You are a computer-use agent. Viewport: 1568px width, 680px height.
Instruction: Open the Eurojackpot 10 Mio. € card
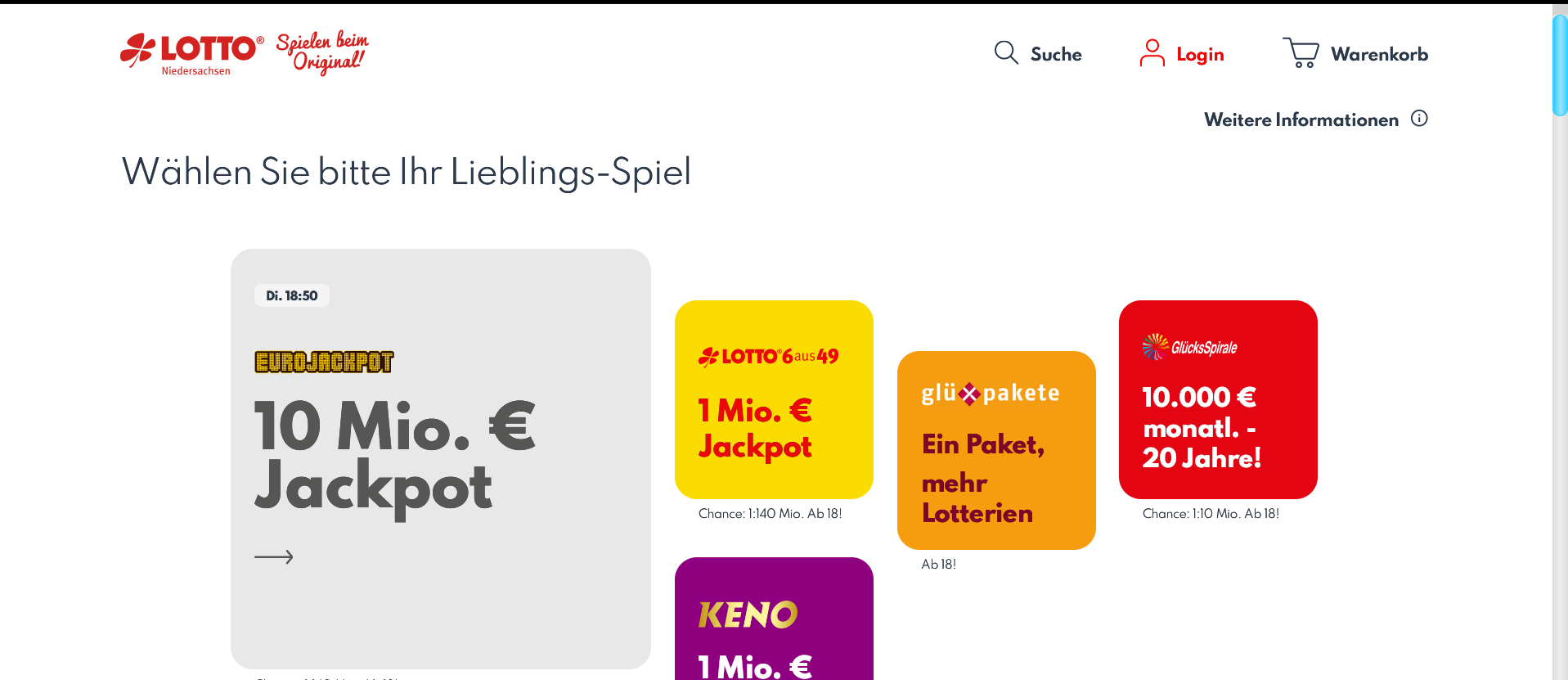440,458
